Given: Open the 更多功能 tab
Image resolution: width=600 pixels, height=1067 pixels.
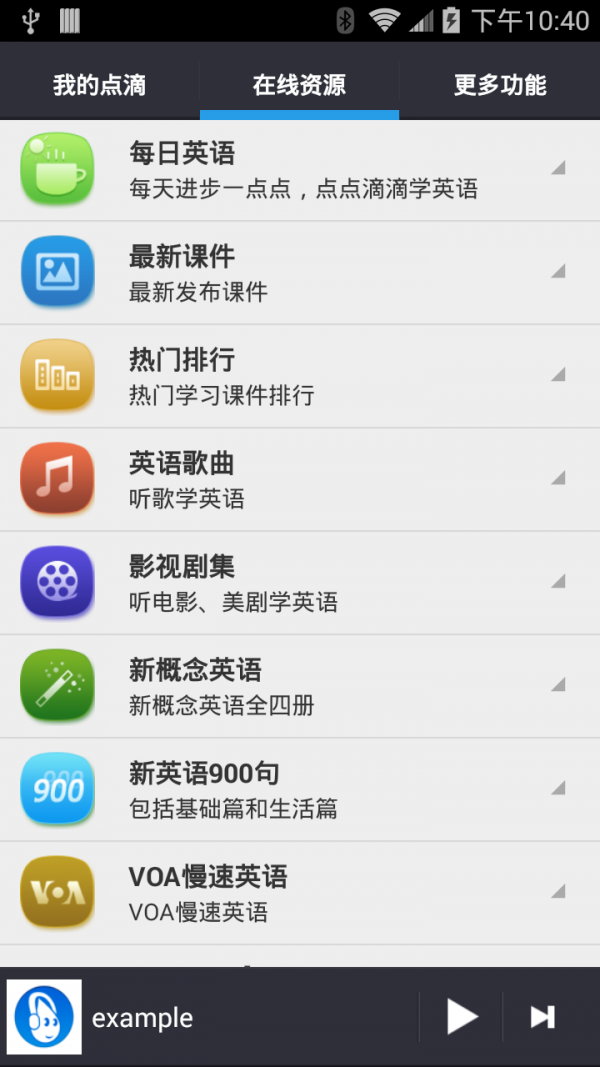Looking at the screenshot, I should (x=499, y=85).
